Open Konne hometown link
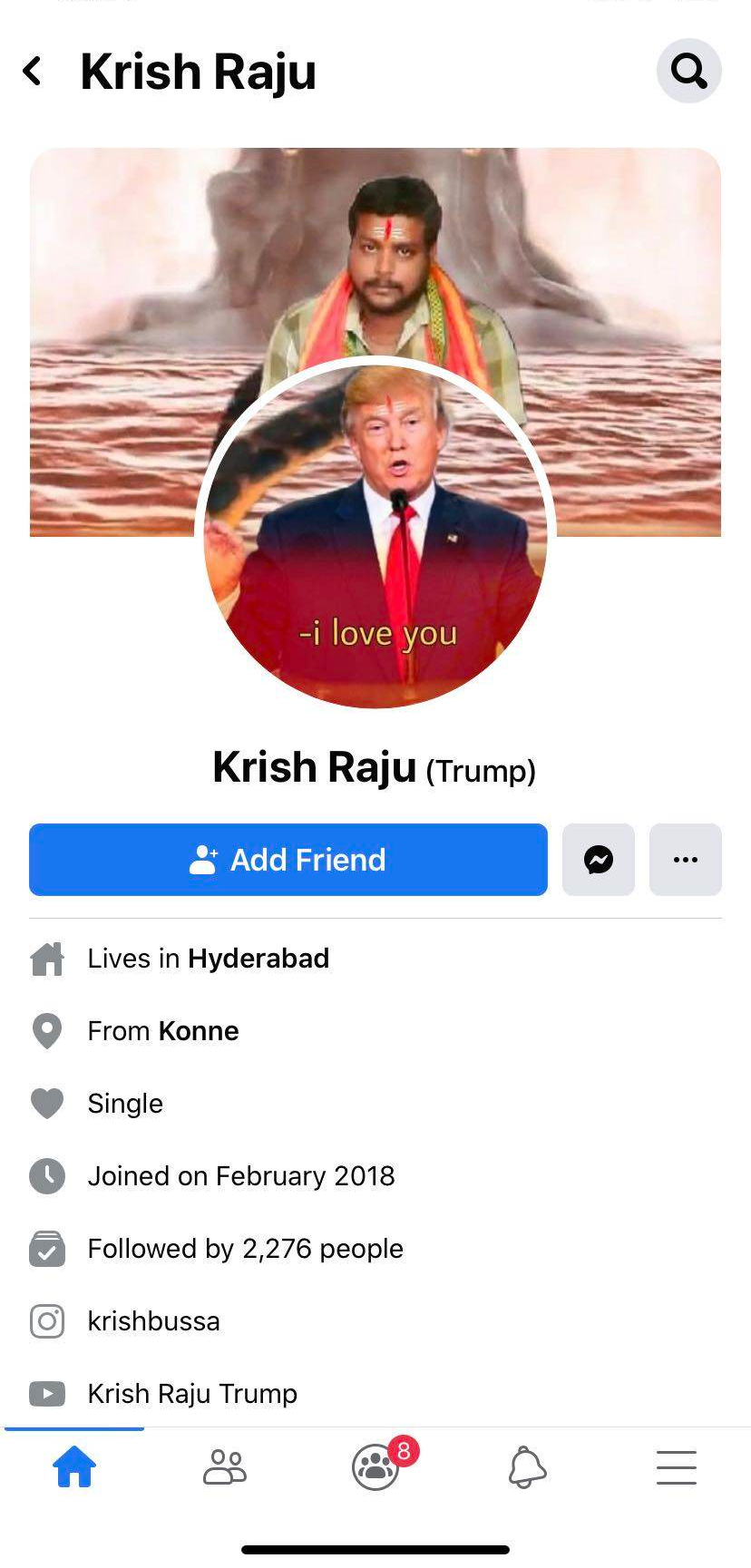751x1568 pixels. [x=199, y=1031]
